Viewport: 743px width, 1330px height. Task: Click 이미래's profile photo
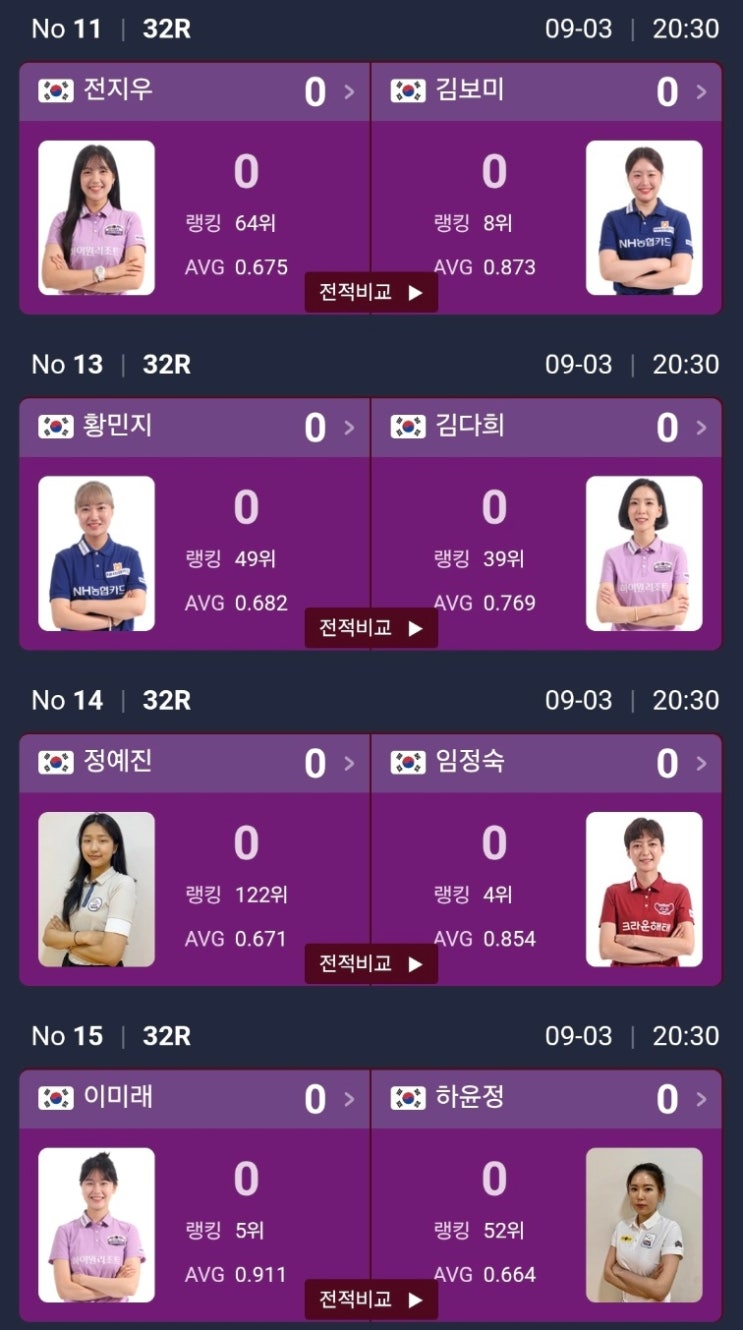click(97, 1224)
